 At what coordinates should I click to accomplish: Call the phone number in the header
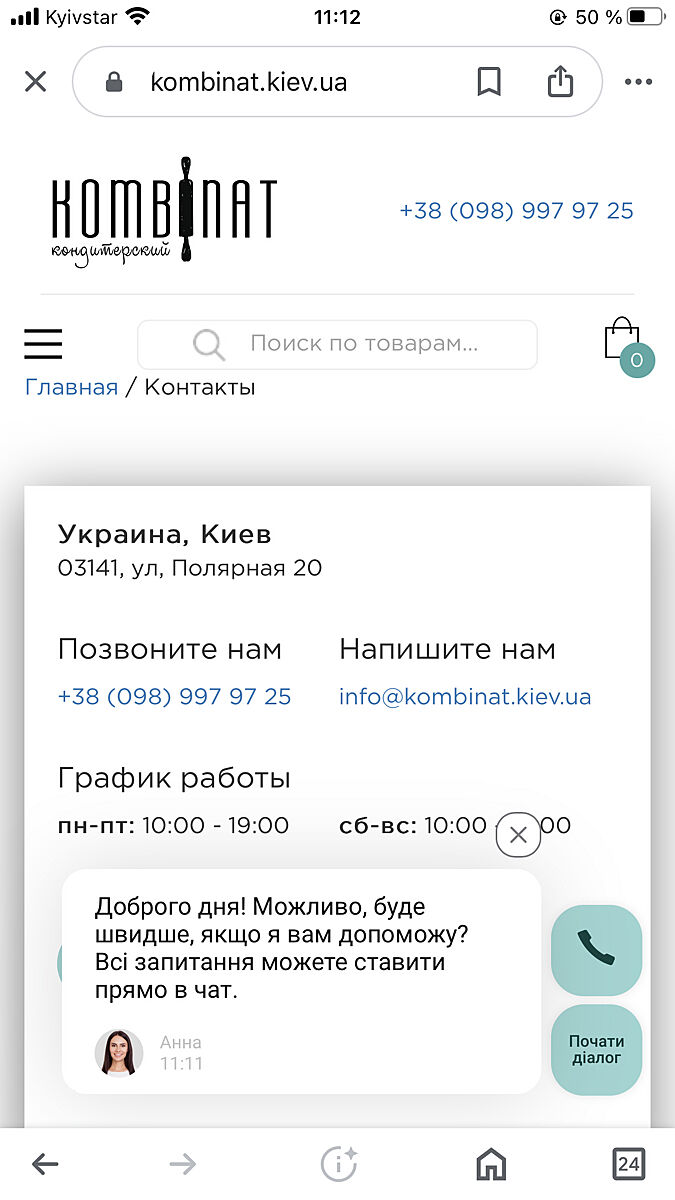click(x=516, y=211)
